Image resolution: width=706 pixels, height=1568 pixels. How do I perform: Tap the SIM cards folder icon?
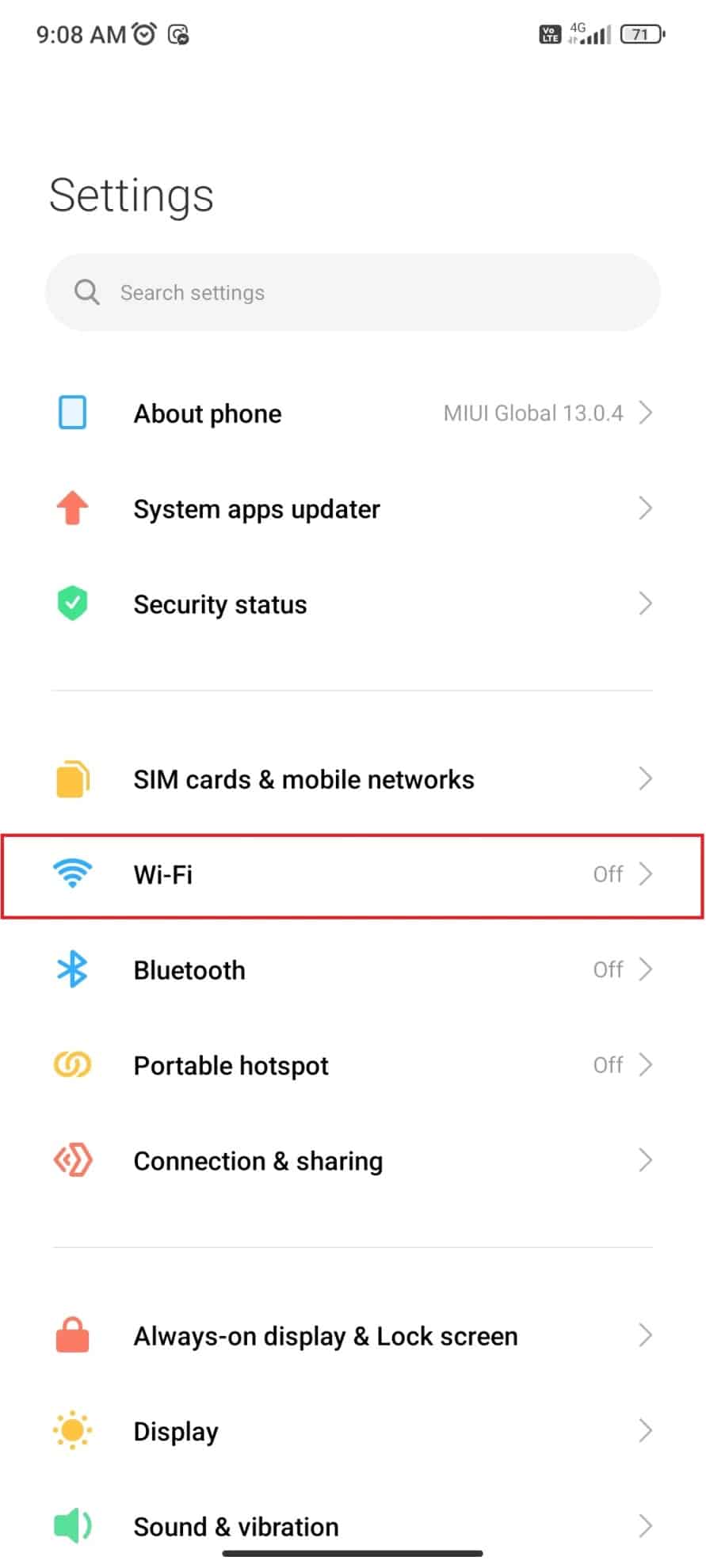pyautogui.click(x=72, y=778)
